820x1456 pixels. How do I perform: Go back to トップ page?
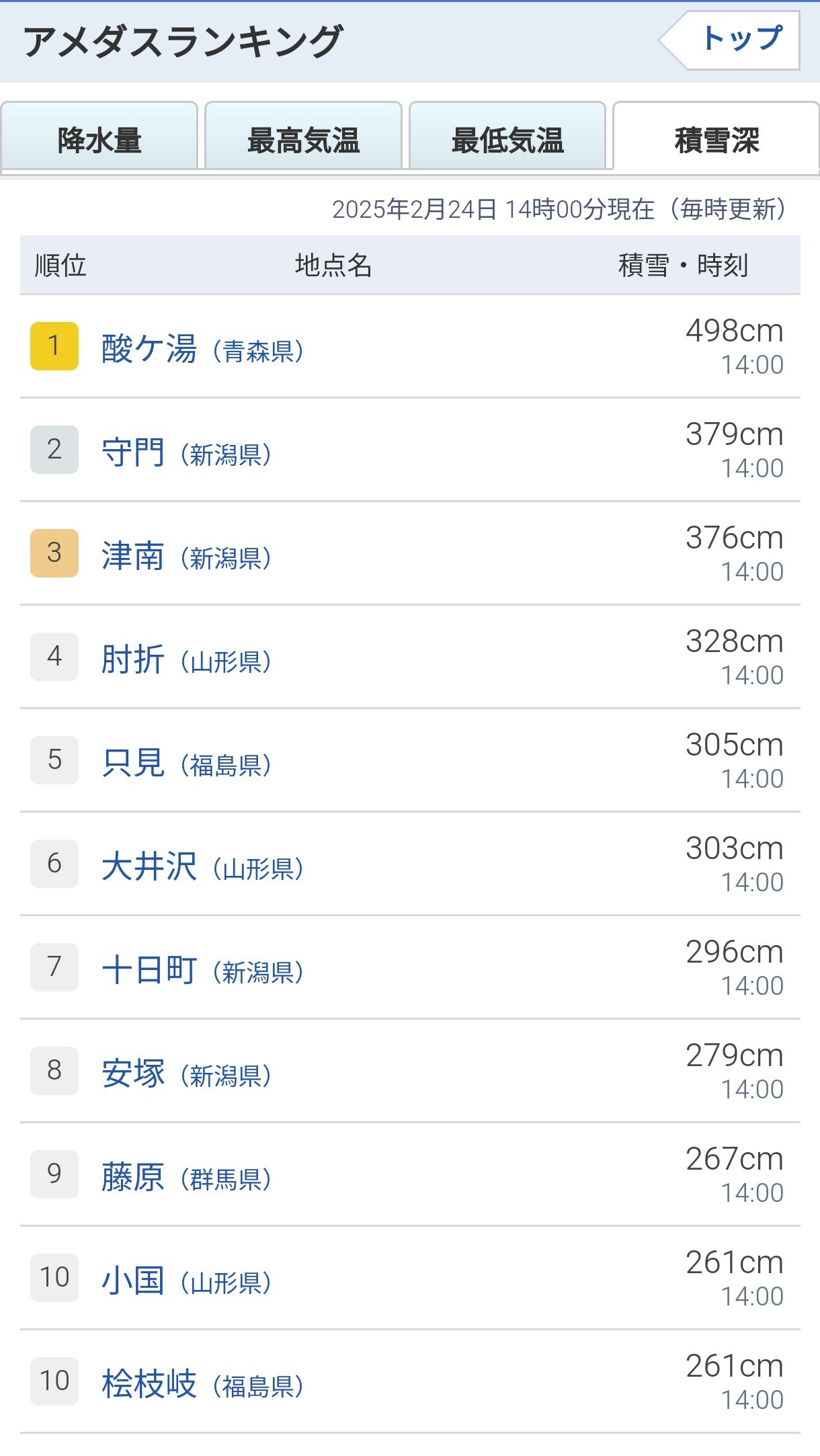[739, 40]
